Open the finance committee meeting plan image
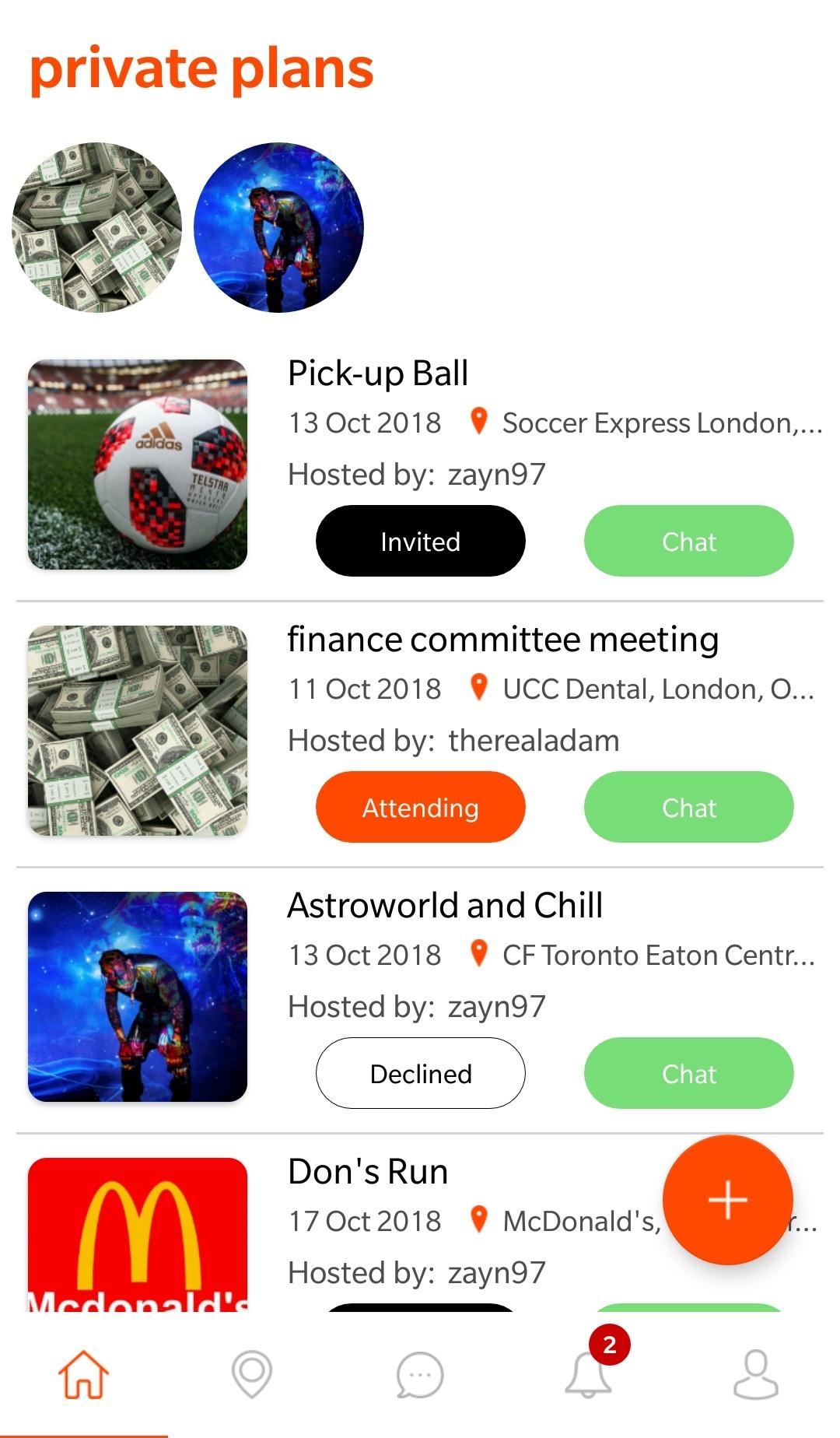The image size is (840, 1438). click(138, 731)
